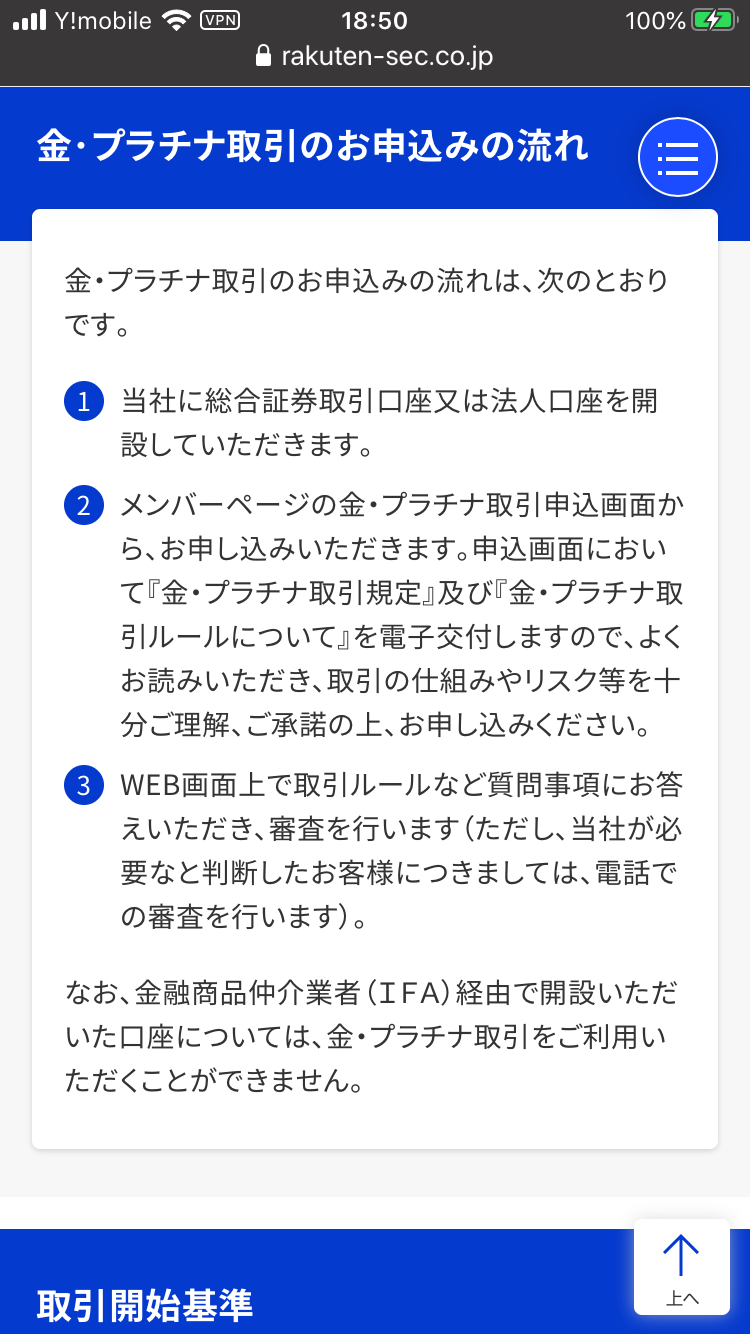Tap the rakuten-sec.co.jp address bar
This screenshot has width=750, height=1334.
pos(375,56)
